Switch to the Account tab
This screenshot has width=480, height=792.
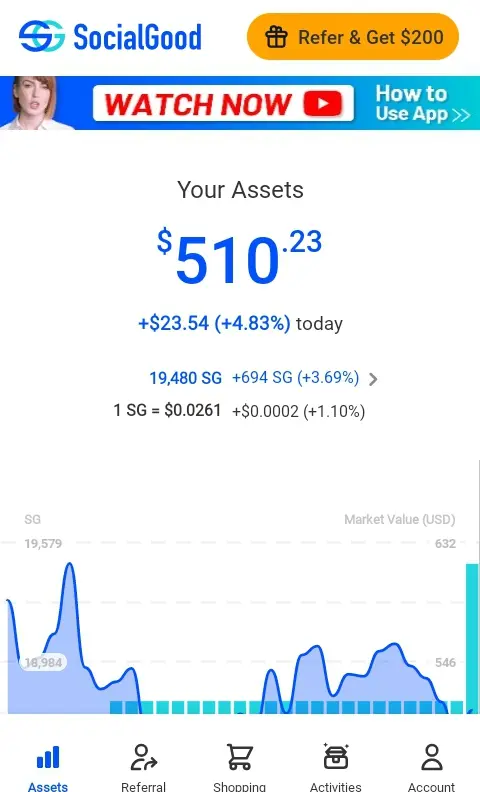[x=431, y=767]
